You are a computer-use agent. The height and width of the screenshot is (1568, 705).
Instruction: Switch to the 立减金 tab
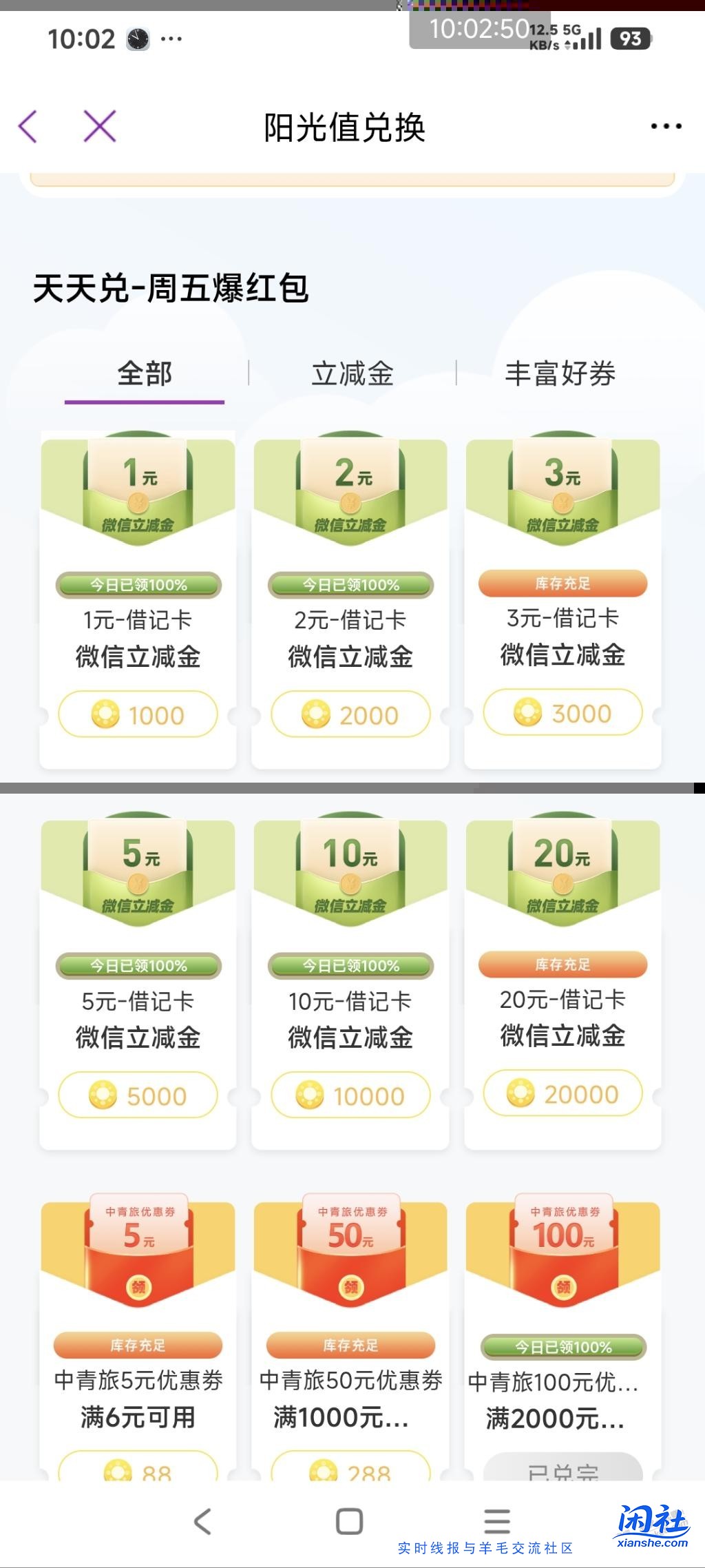click(x=352, y=373)
